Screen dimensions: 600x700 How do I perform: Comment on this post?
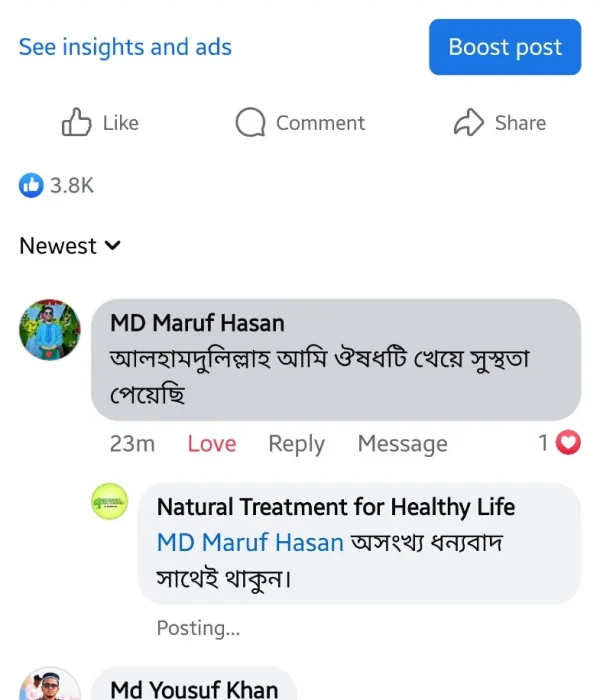coord(300,123)
